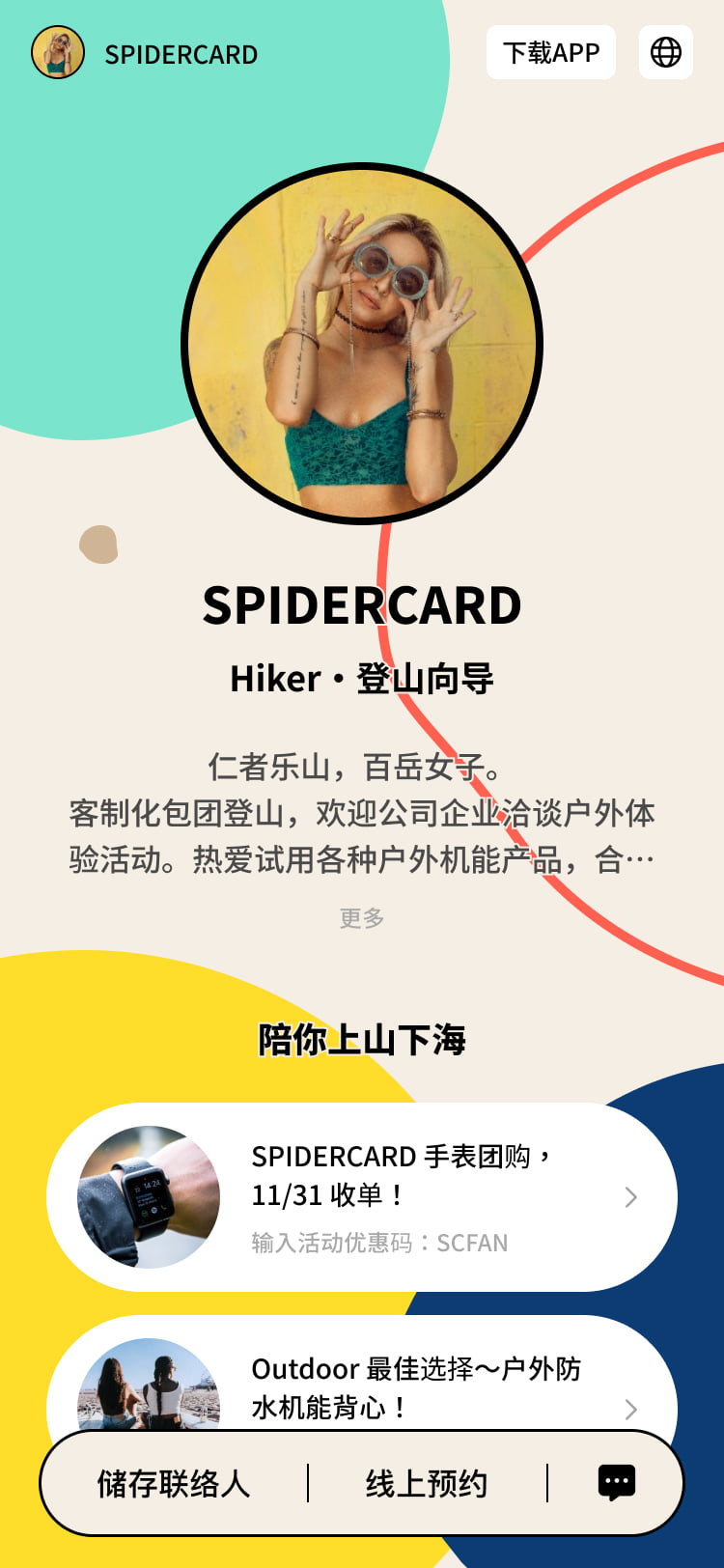Click the SPIDERCARD name in the header
The height and width of the screenshot is (1568, 724).
(181, 54)
